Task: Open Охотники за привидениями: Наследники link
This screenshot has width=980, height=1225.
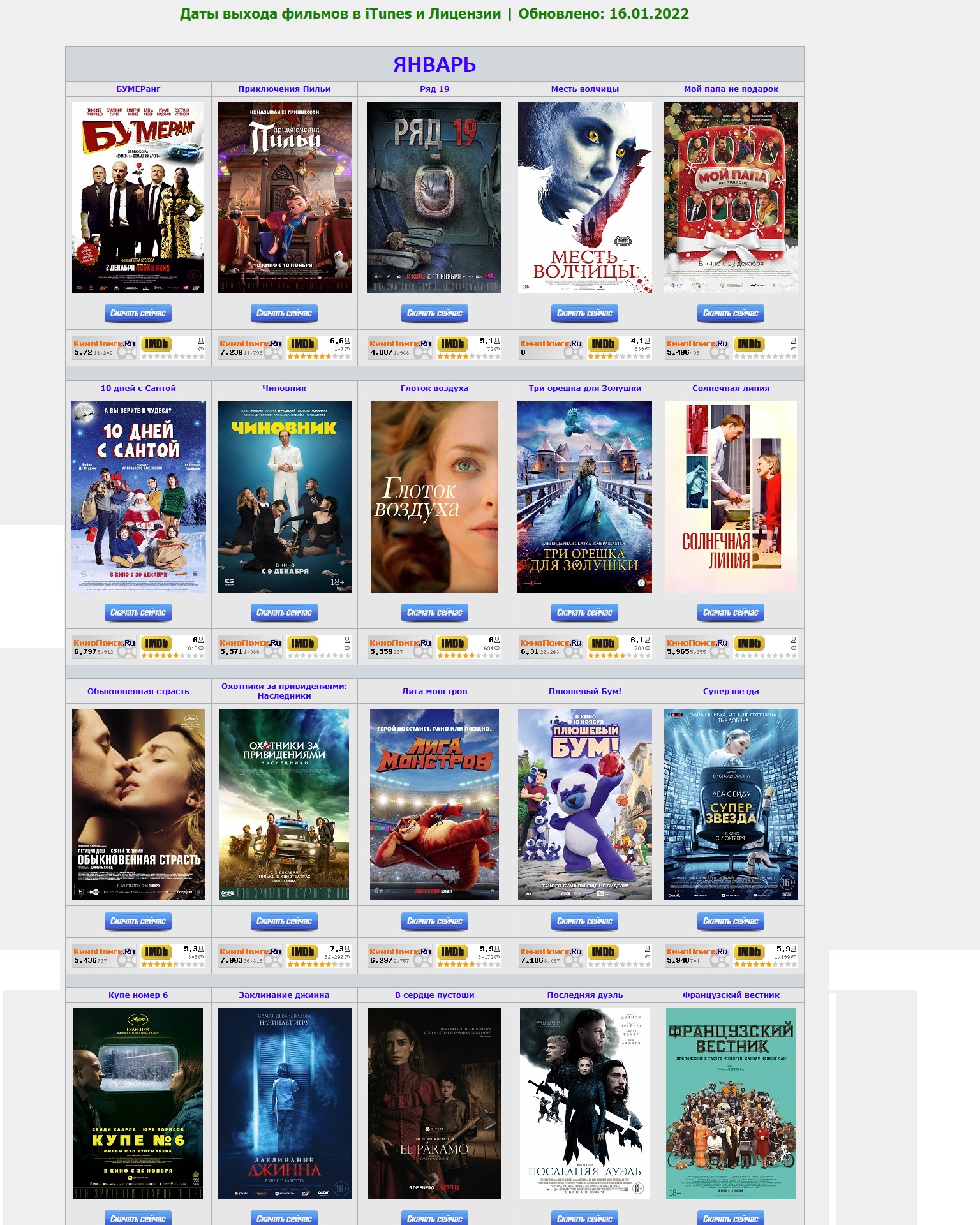Action: pos(284,691)
